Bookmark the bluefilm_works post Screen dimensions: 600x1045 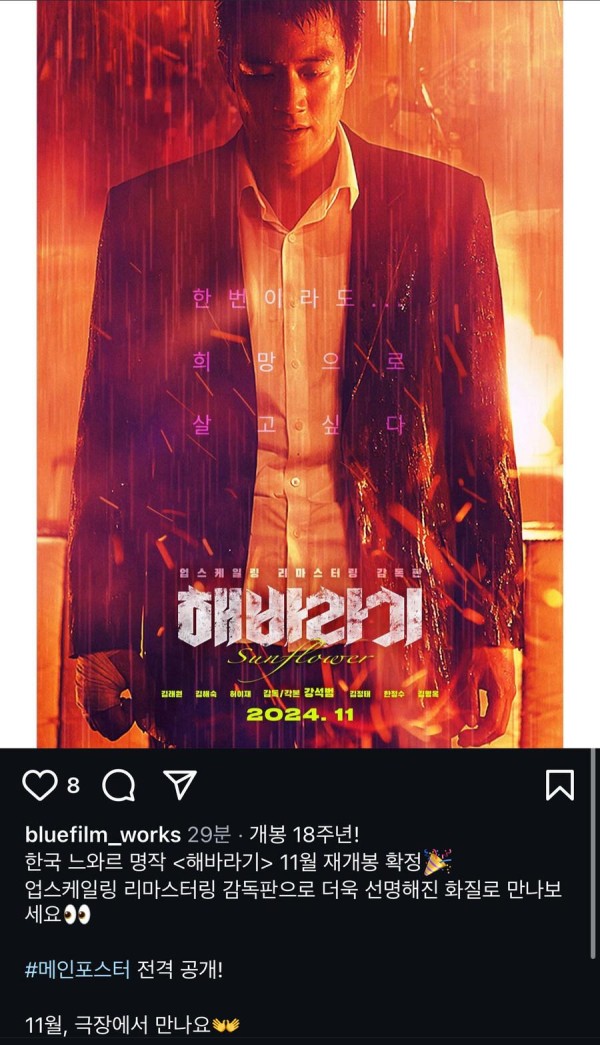(559, 785)
